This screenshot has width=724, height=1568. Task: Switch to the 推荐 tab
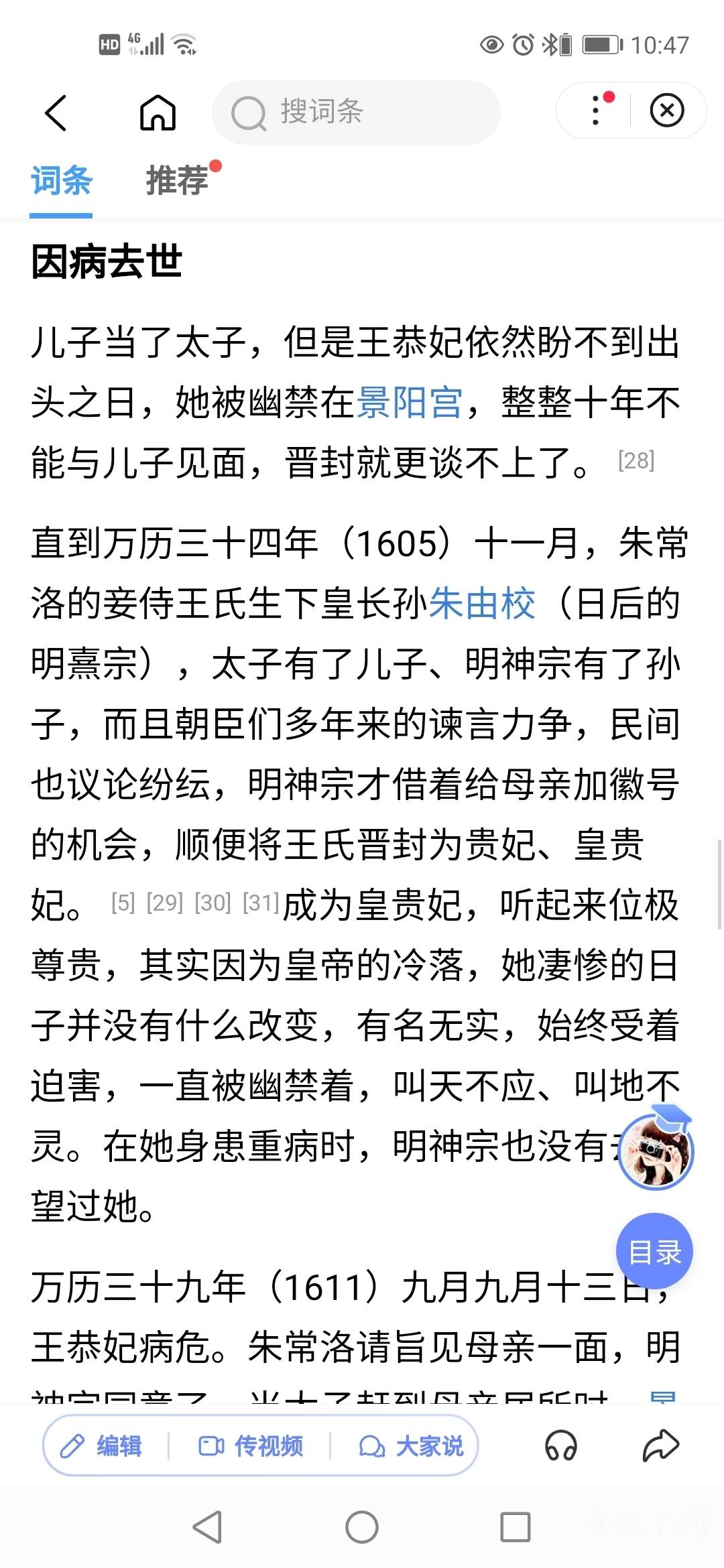coord(177,181)
